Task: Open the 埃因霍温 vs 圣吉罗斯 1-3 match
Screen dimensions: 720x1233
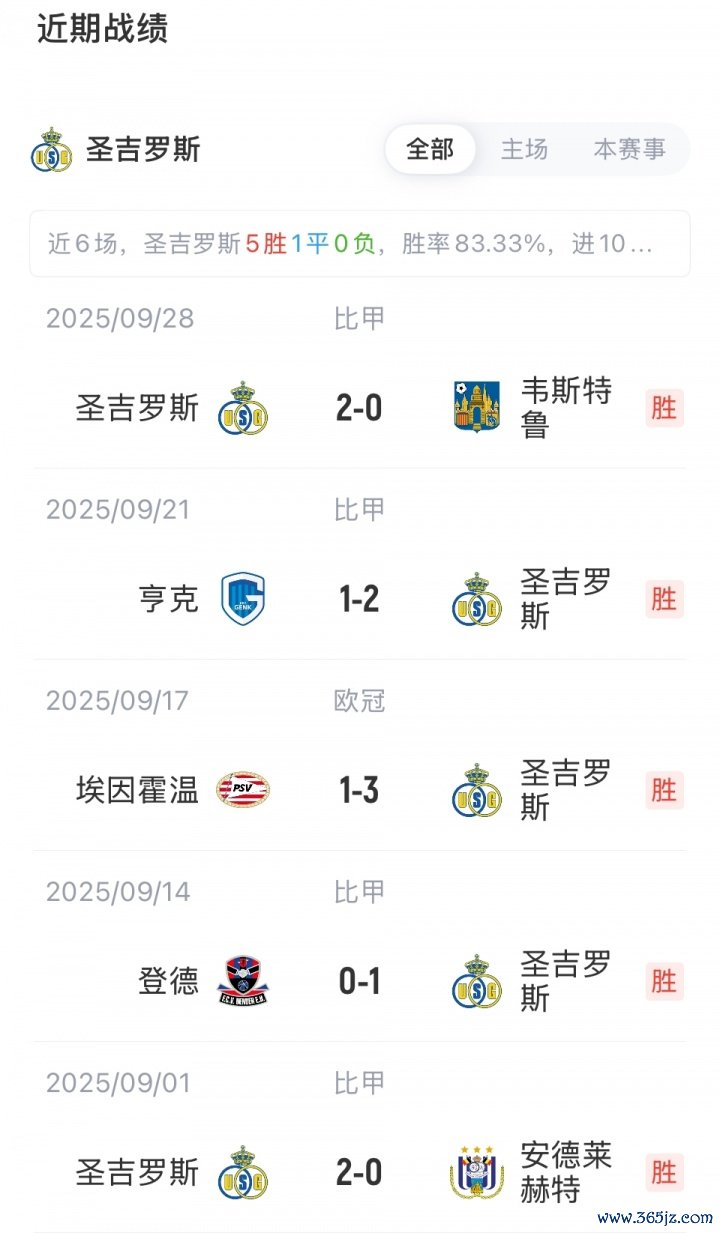Action: pos(360,790)
